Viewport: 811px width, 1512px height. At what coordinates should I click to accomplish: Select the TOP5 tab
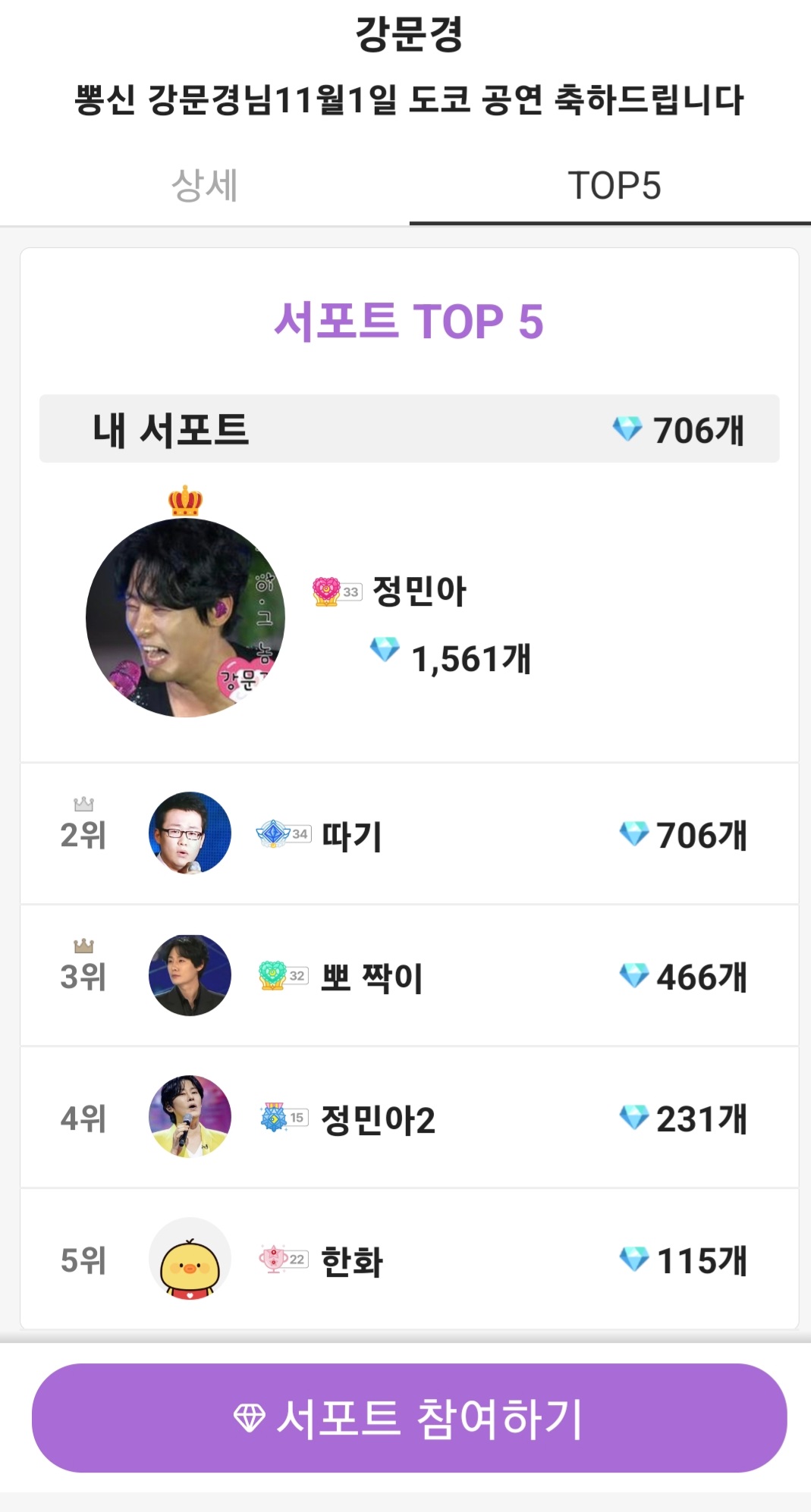pos(614,186)
